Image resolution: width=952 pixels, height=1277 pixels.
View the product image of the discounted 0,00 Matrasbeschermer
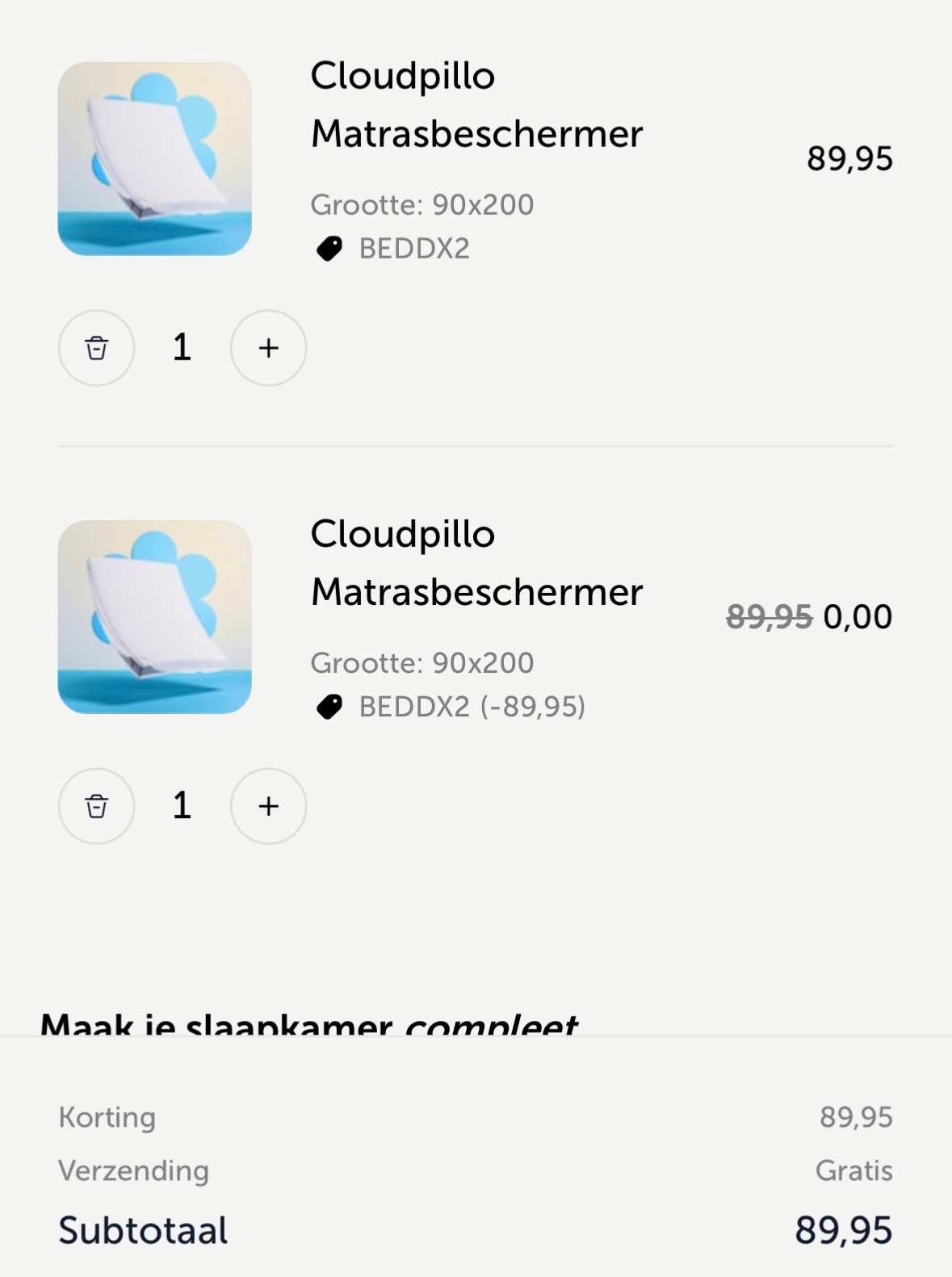(x=154, y=617)
